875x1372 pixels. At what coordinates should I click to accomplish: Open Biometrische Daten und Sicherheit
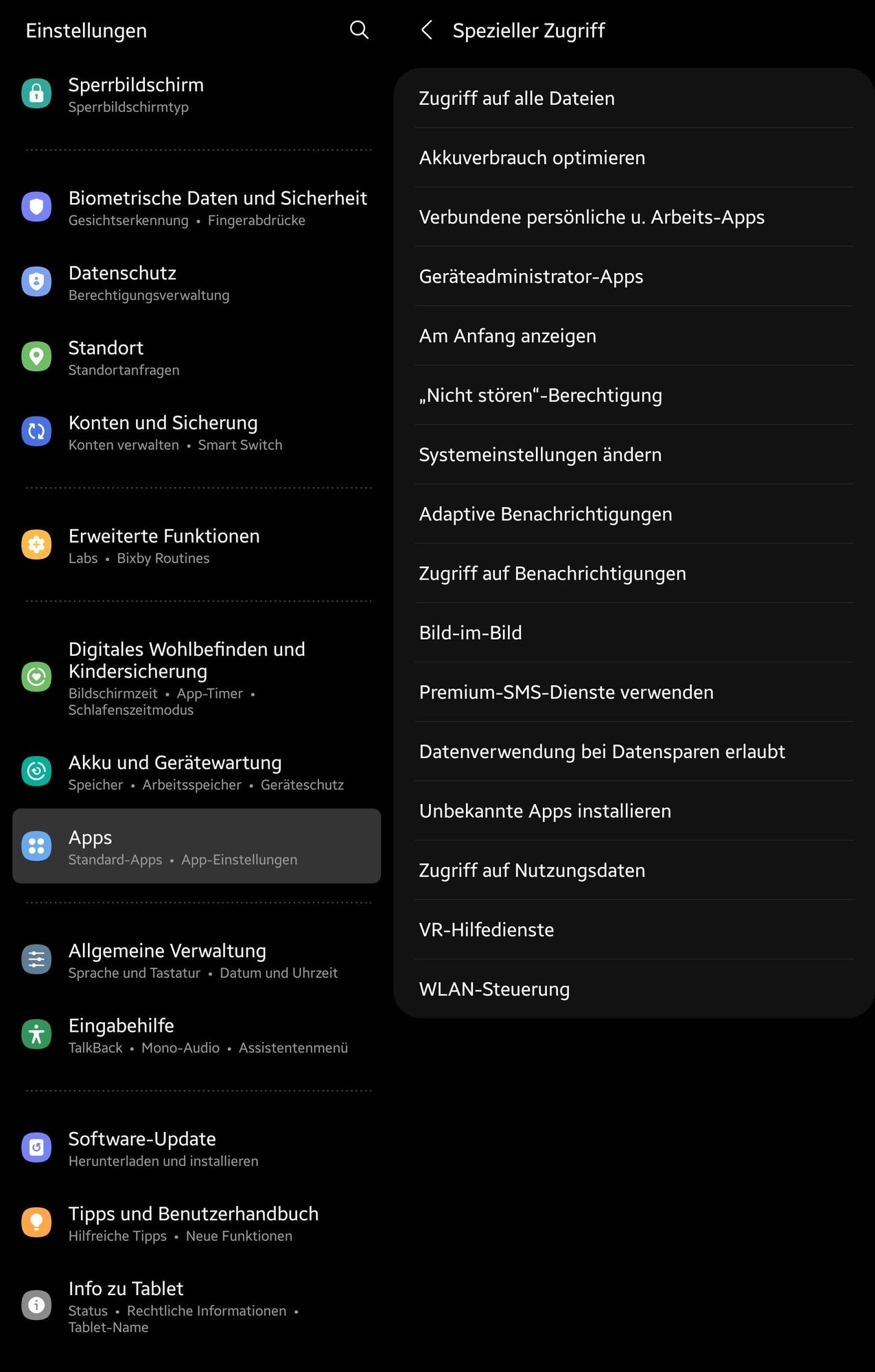coord(196,207)
